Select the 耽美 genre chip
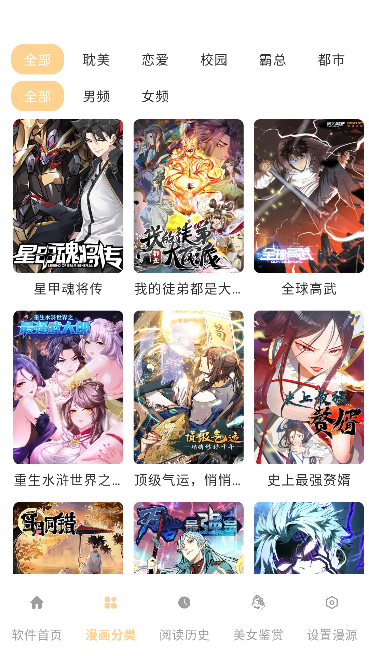 tap(96, 60)
